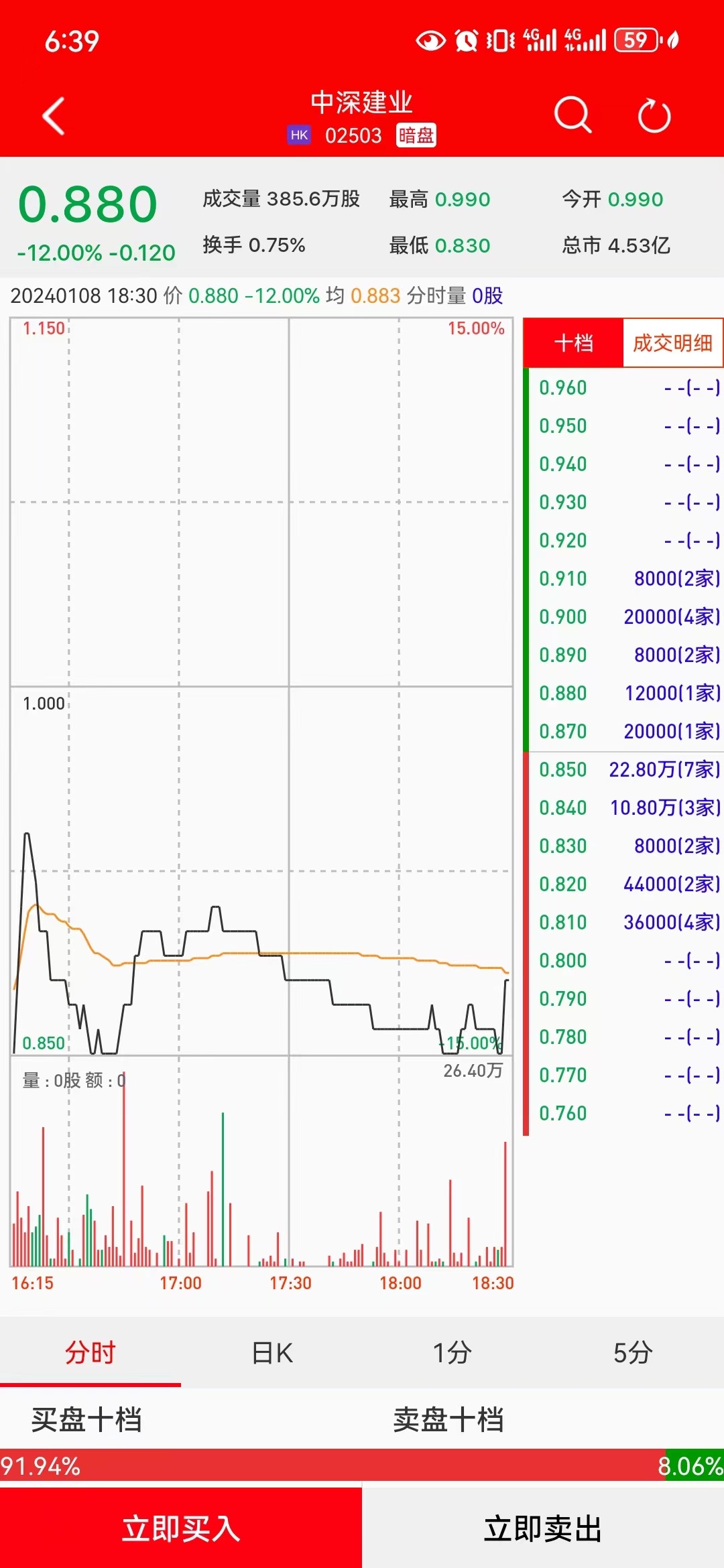The height and width of the screenshot is (1568, 724).
Task: Select the 0.840 bid price row
Action: pyautogui.click(x=623, y=807)
